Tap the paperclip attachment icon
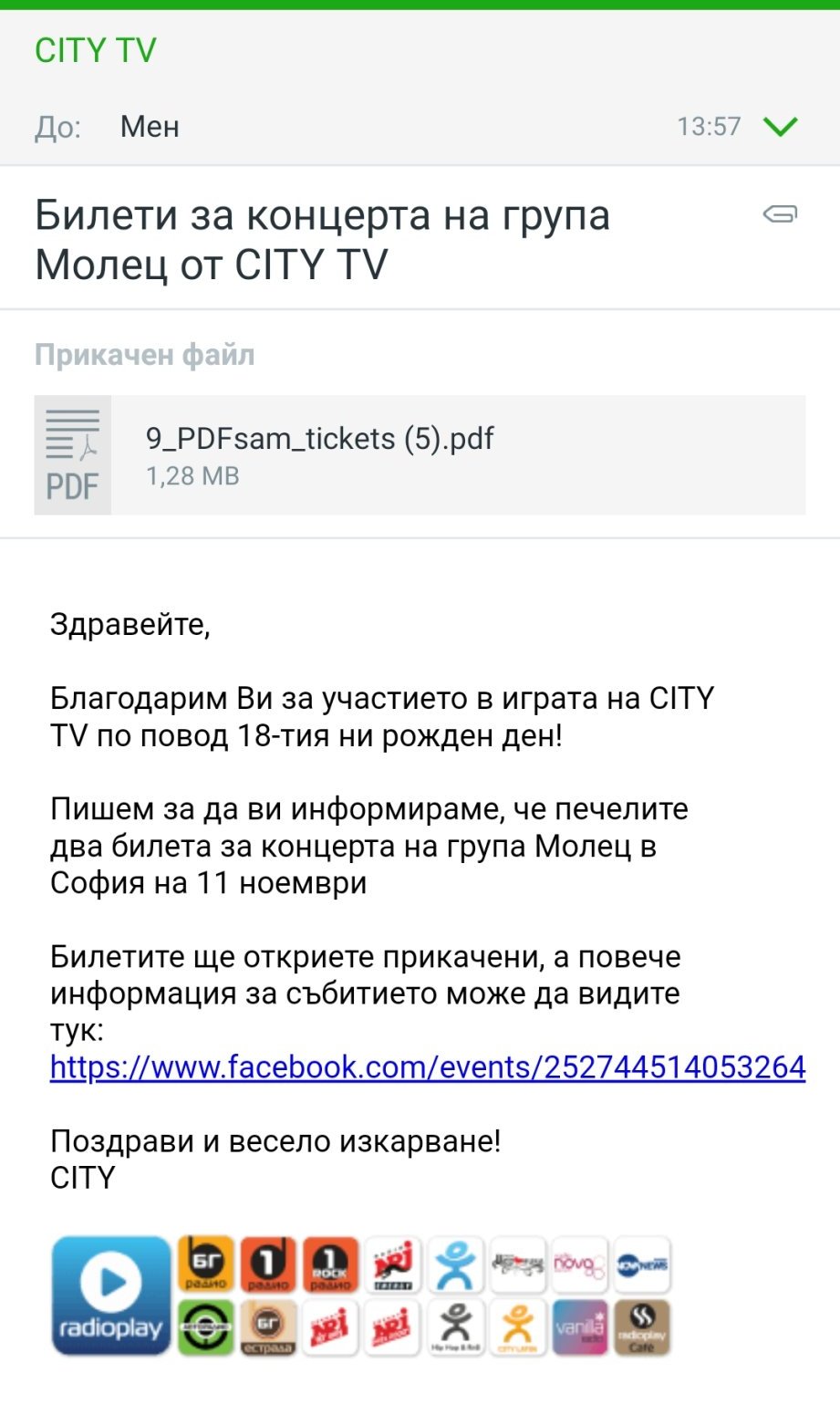The height and width of the screenshot is (1415, 840). [x=781, y=213]
